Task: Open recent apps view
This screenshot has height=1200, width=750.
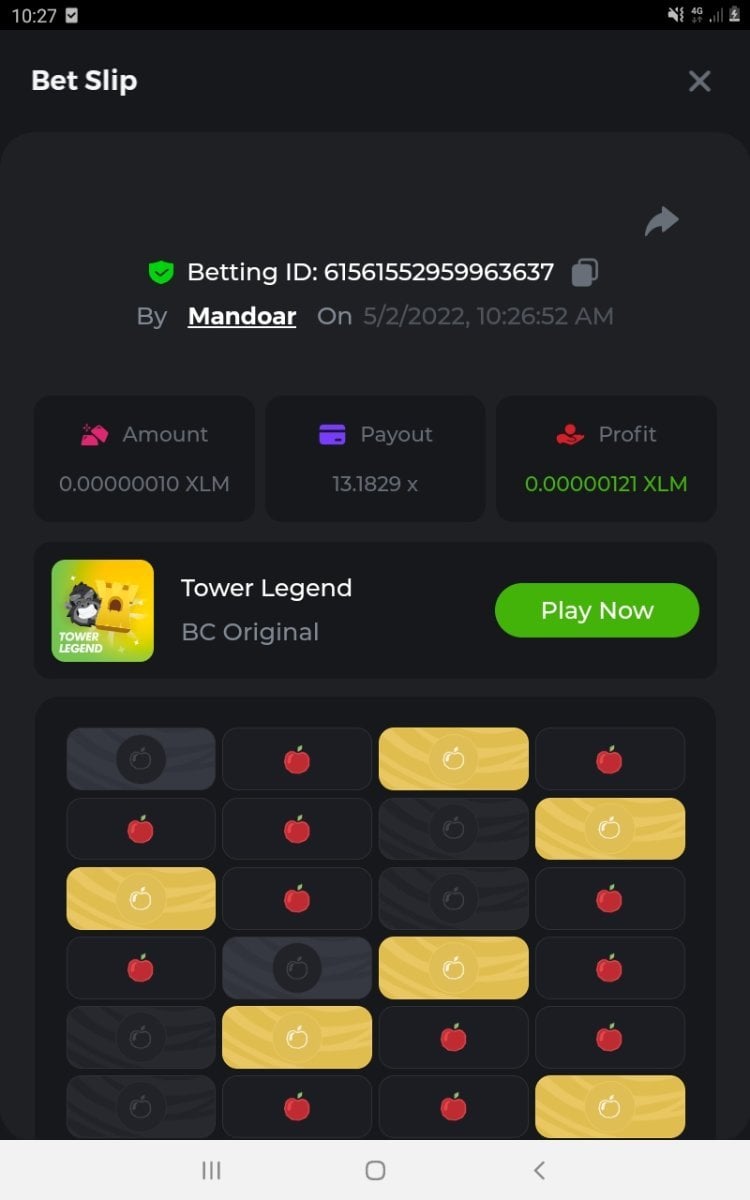Action: pos(211,1169)
